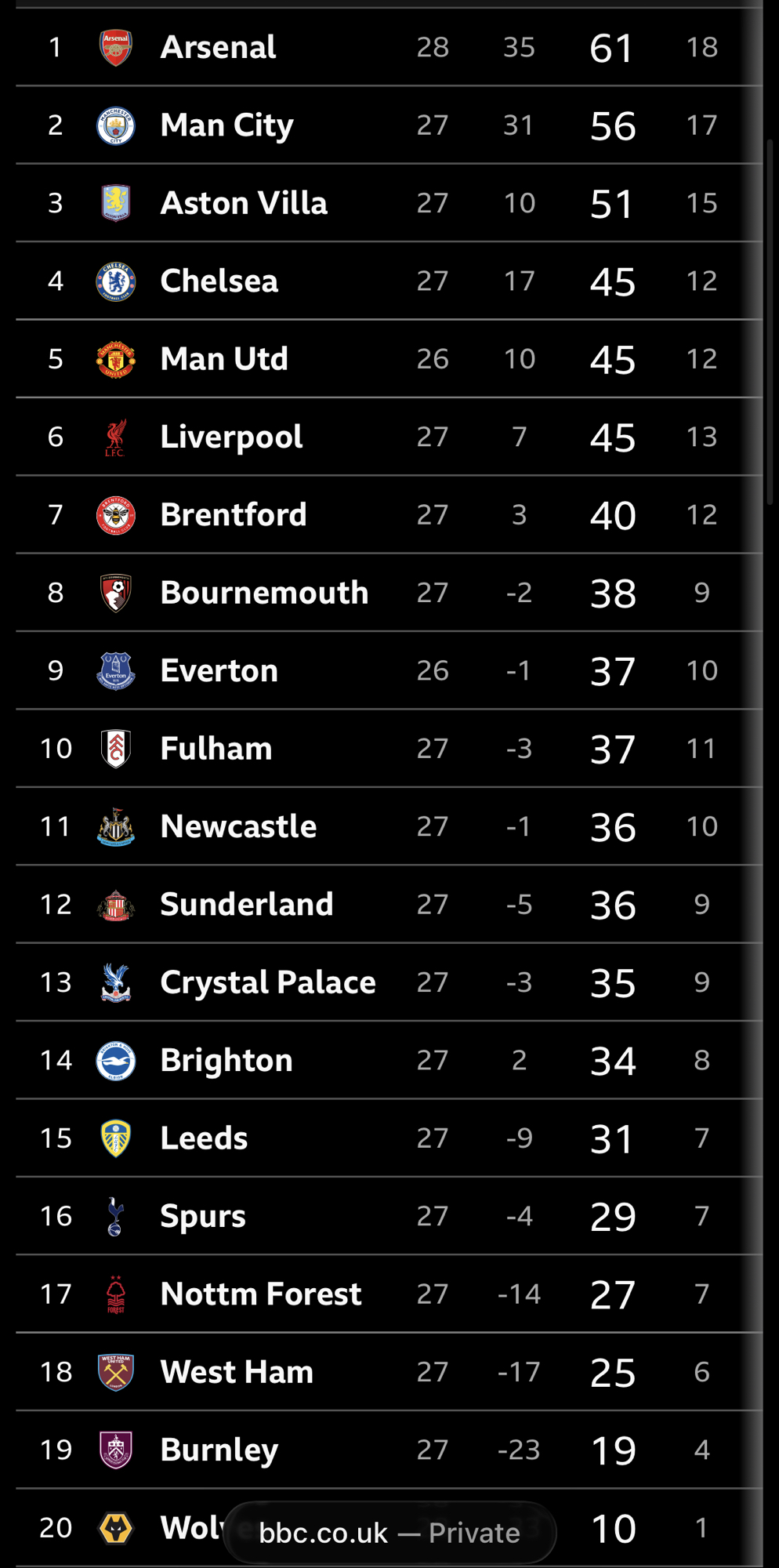The image size is (779, 1568).
Task: View the Nottm Forest team page
Action: pos(260,1294)
